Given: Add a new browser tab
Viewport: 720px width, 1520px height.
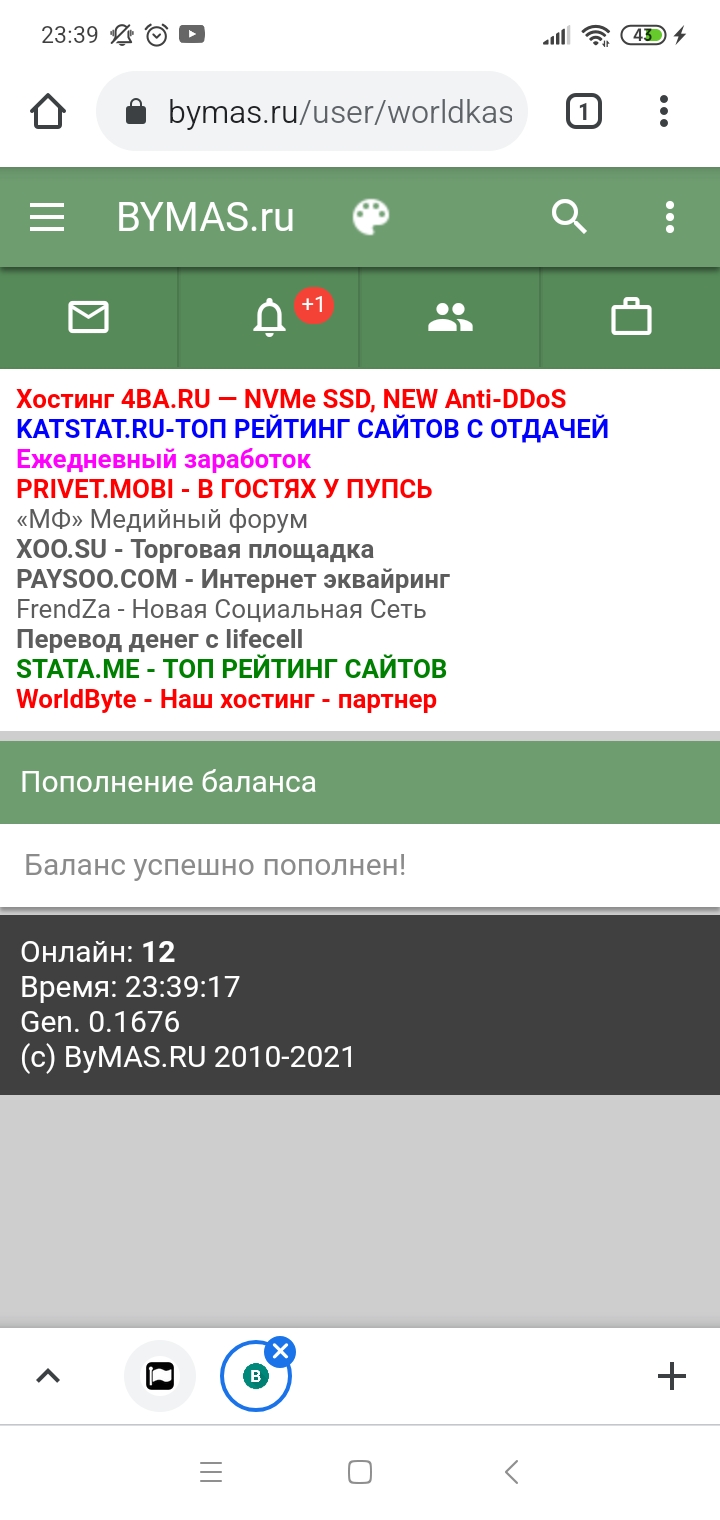Looking at the screenshot, I should click(x=672, y=1376).
